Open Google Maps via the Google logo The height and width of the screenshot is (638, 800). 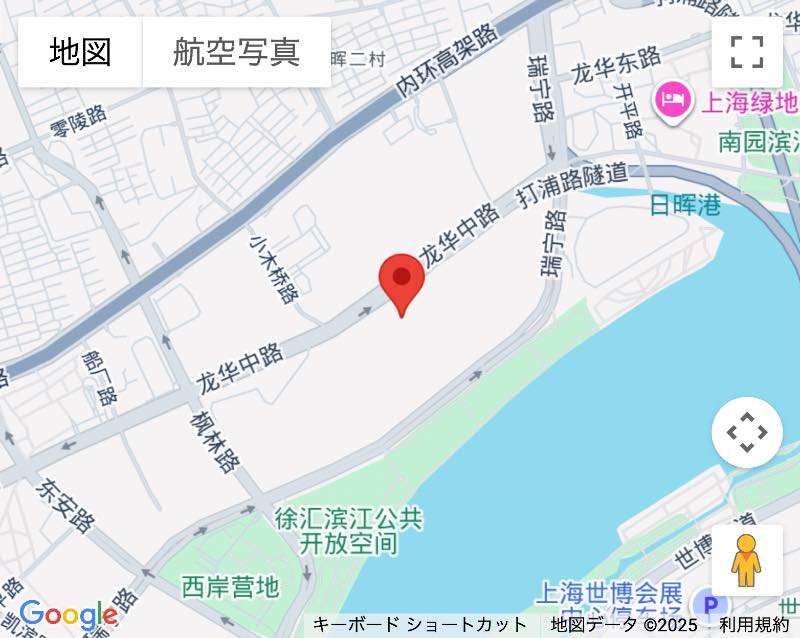click(x=67, y=615)
